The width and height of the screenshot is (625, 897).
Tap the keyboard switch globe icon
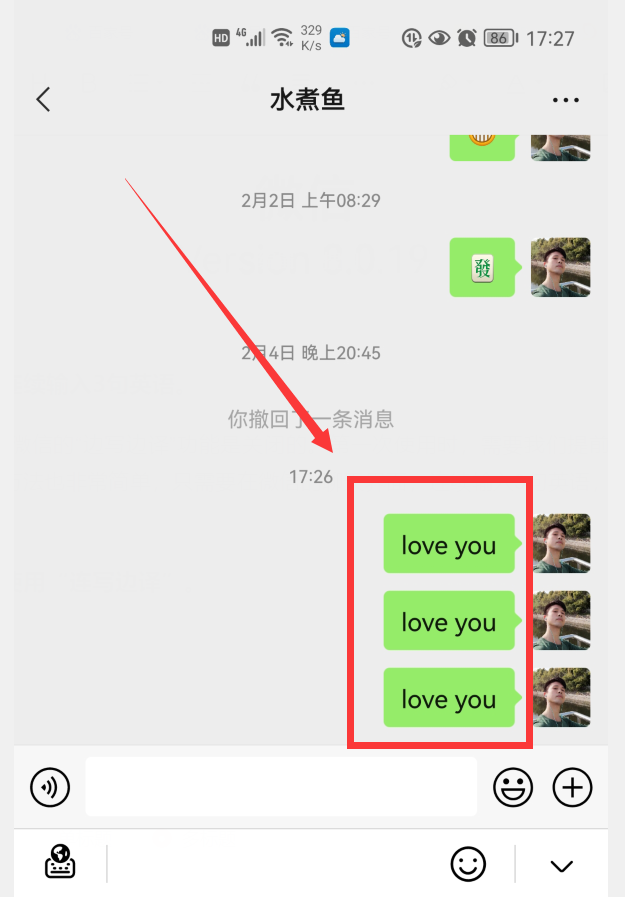pyautogui.click(x=61, y=862)
